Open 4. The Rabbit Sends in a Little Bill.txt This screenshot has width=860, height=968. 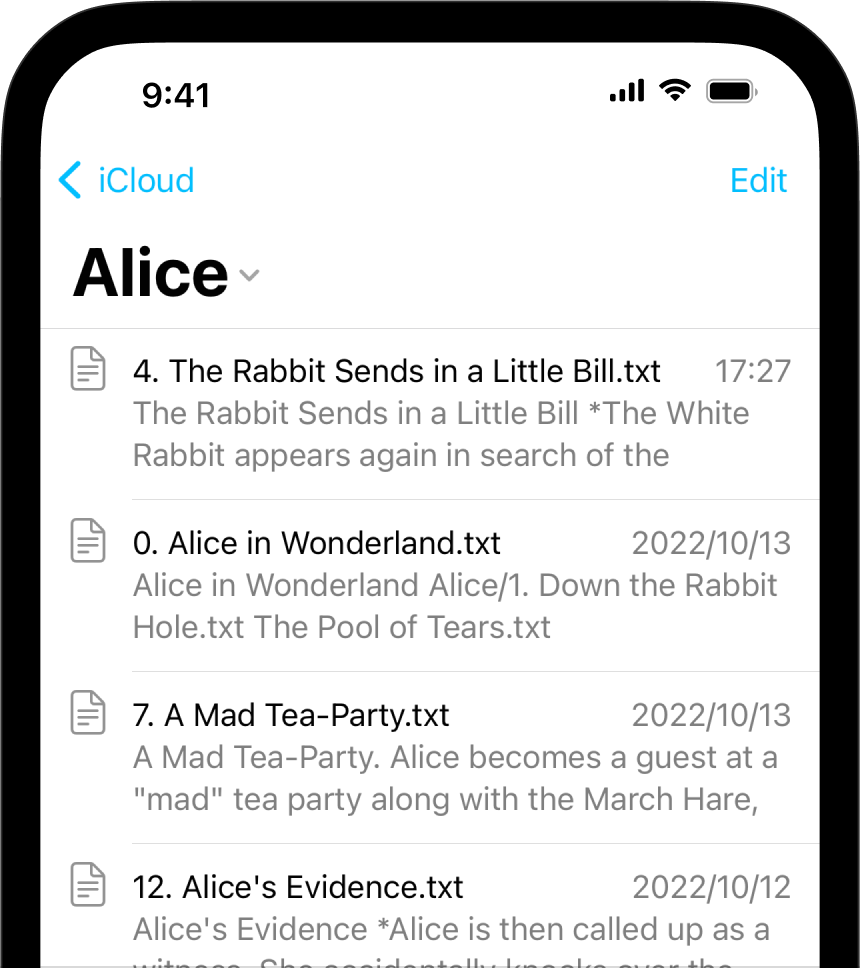(x=440, y=413)
